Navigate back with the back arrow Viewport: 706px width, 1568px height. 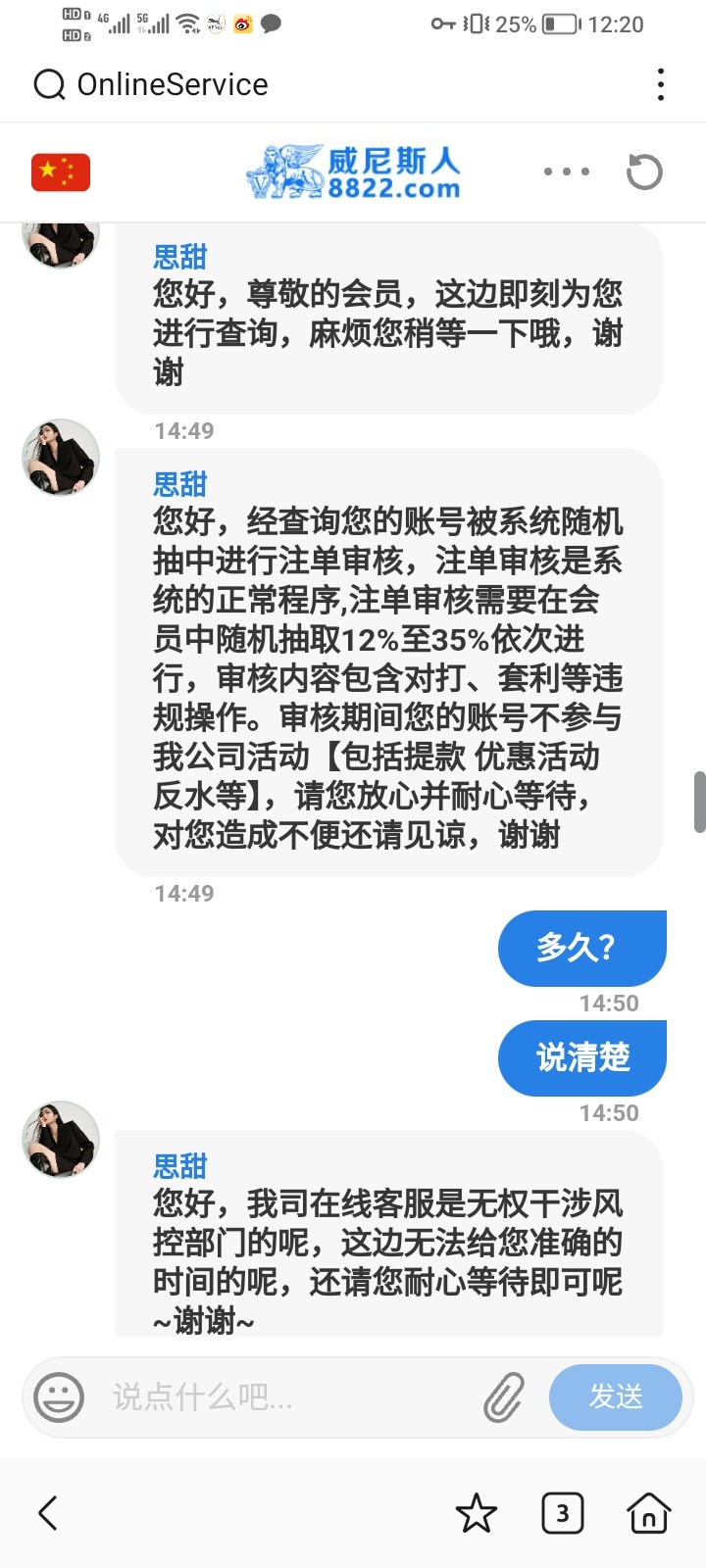47,1512
